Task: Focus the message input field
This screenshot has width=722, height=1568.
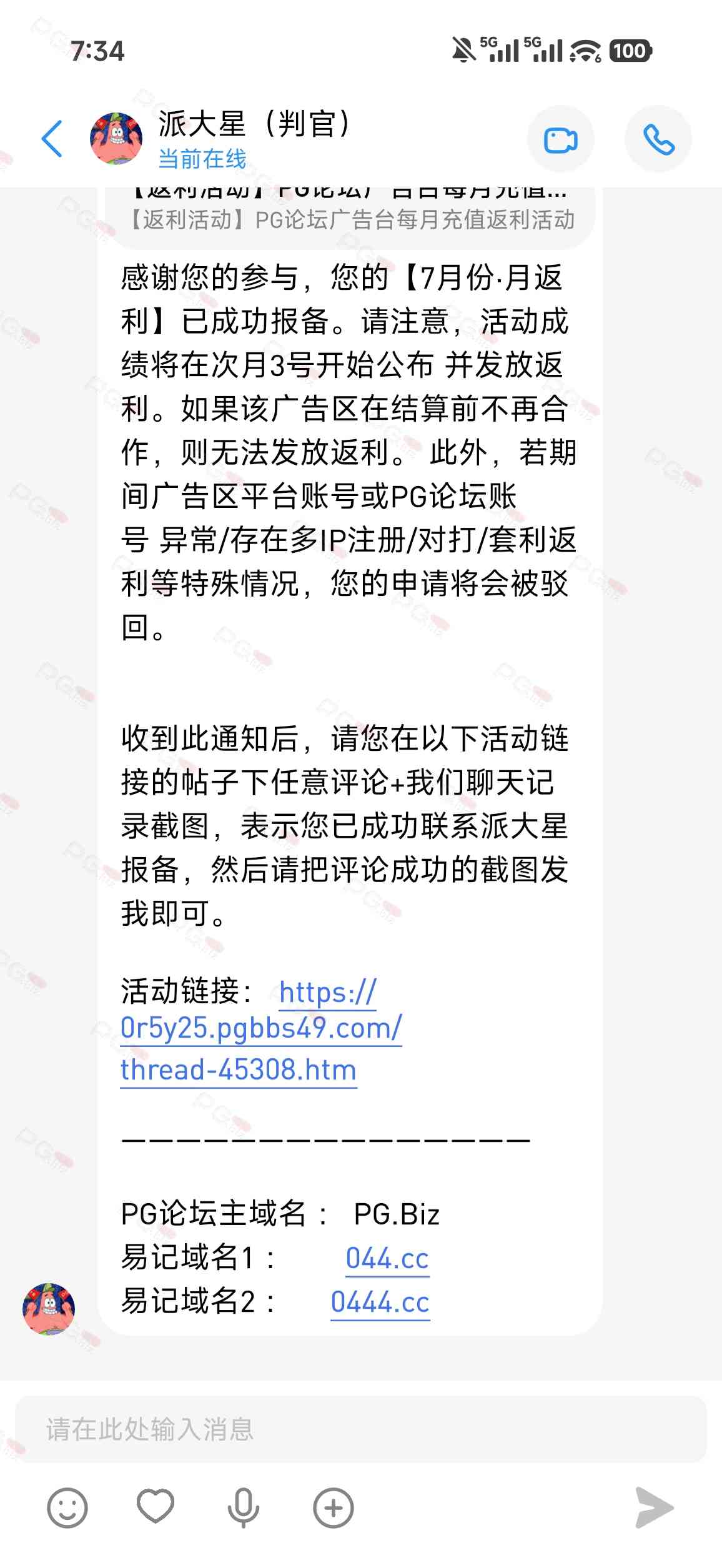Action: (361, 1429)
